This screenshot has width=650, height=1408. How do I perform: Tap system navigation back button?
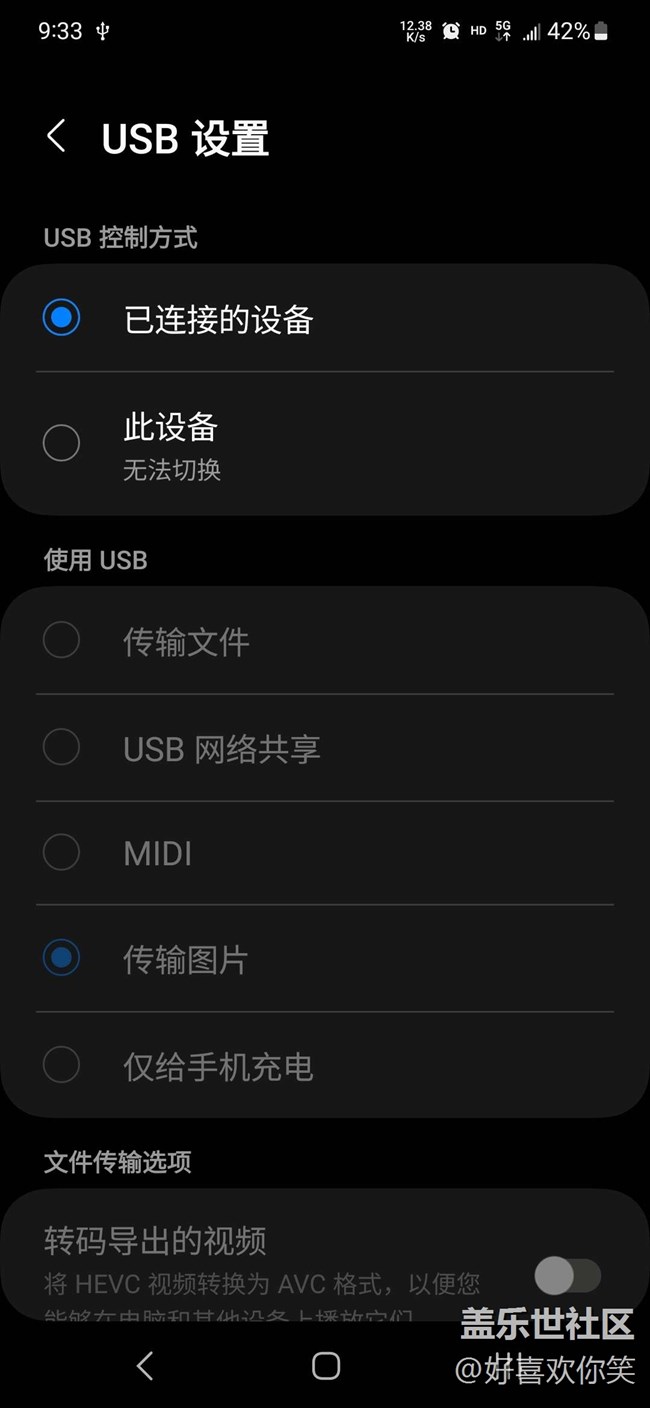point(145,1365)
